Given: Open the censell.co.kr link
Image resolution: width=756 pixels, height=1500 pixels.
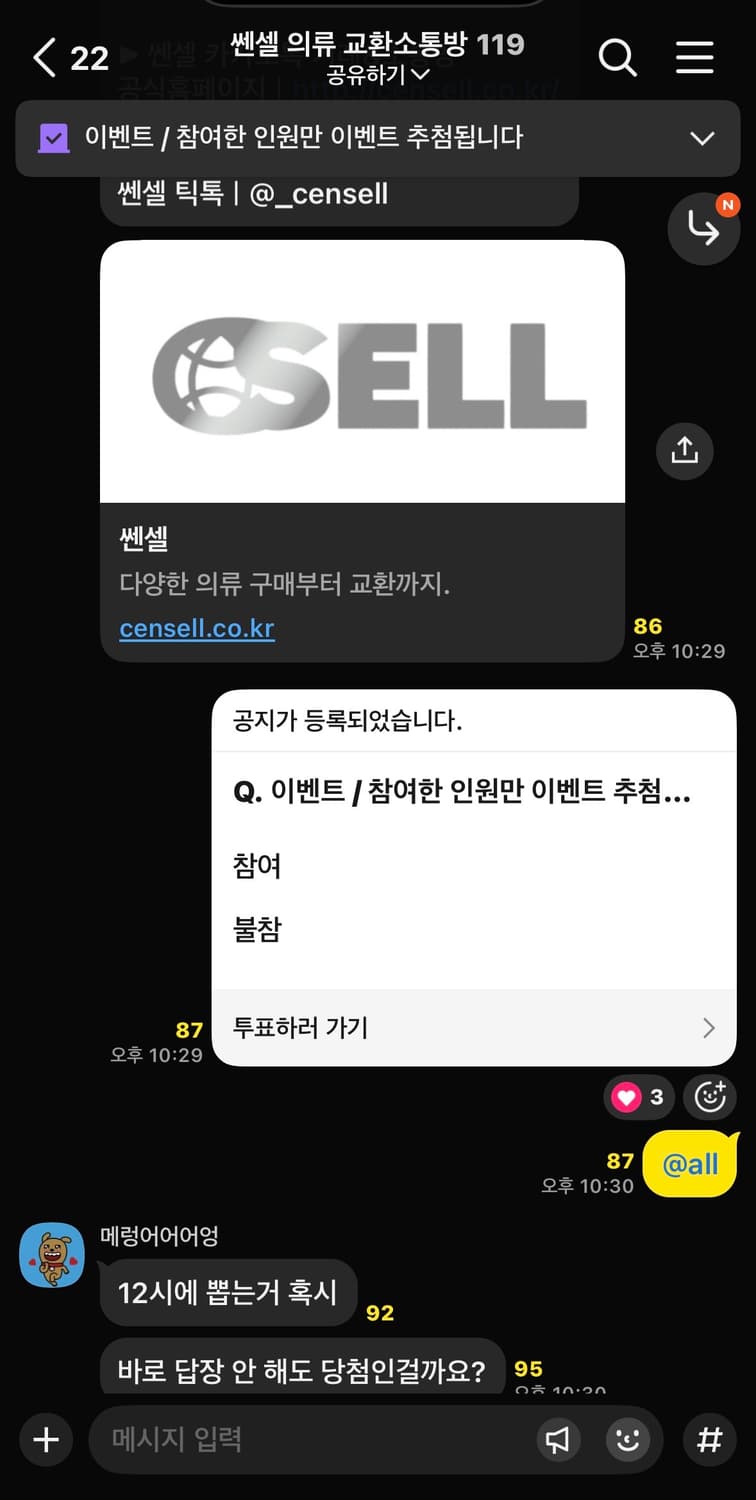Looking at the screenshot, I should click(x=196, y=631).
